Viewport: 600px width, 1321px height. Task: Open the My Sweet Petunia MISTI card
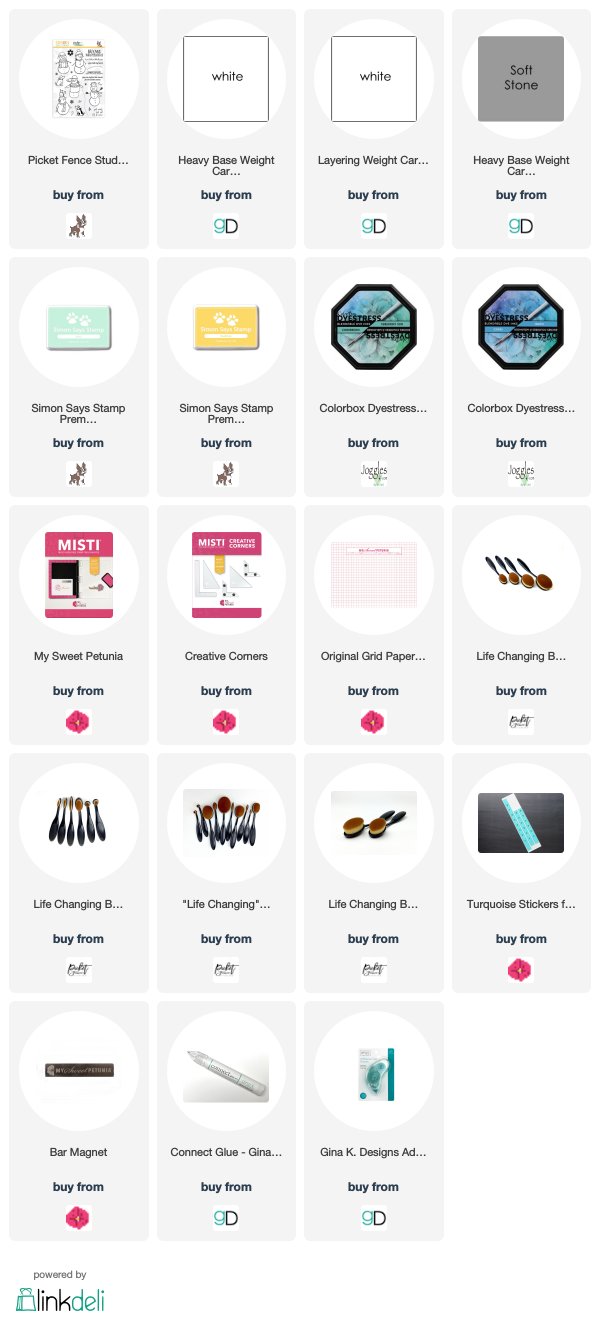[79, 625]
